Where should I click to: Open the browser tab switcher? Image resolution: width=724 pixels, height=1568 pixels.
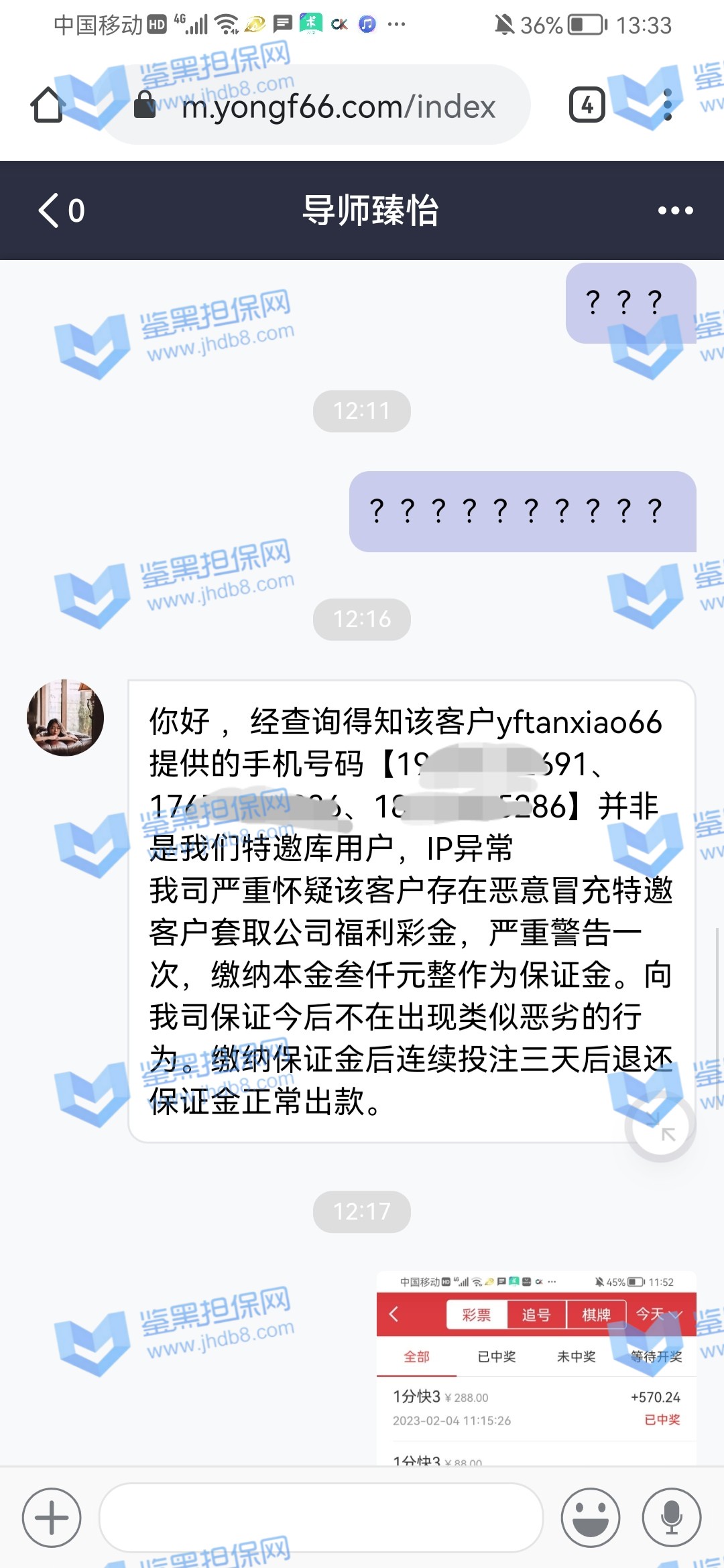point(587,105)
